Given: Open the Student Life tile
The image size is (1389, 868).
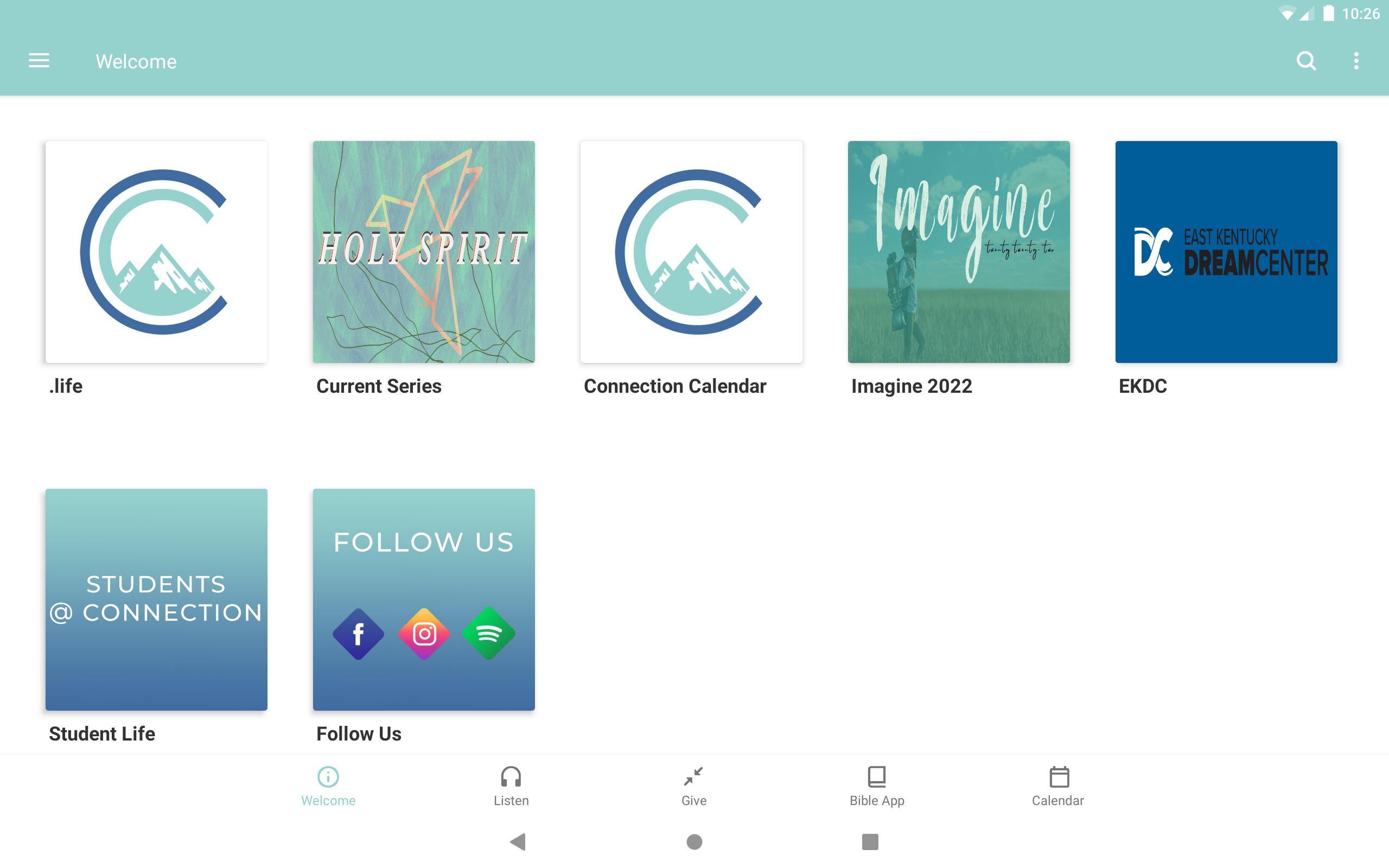Looking at the screenshot, I should pos(156,599).
